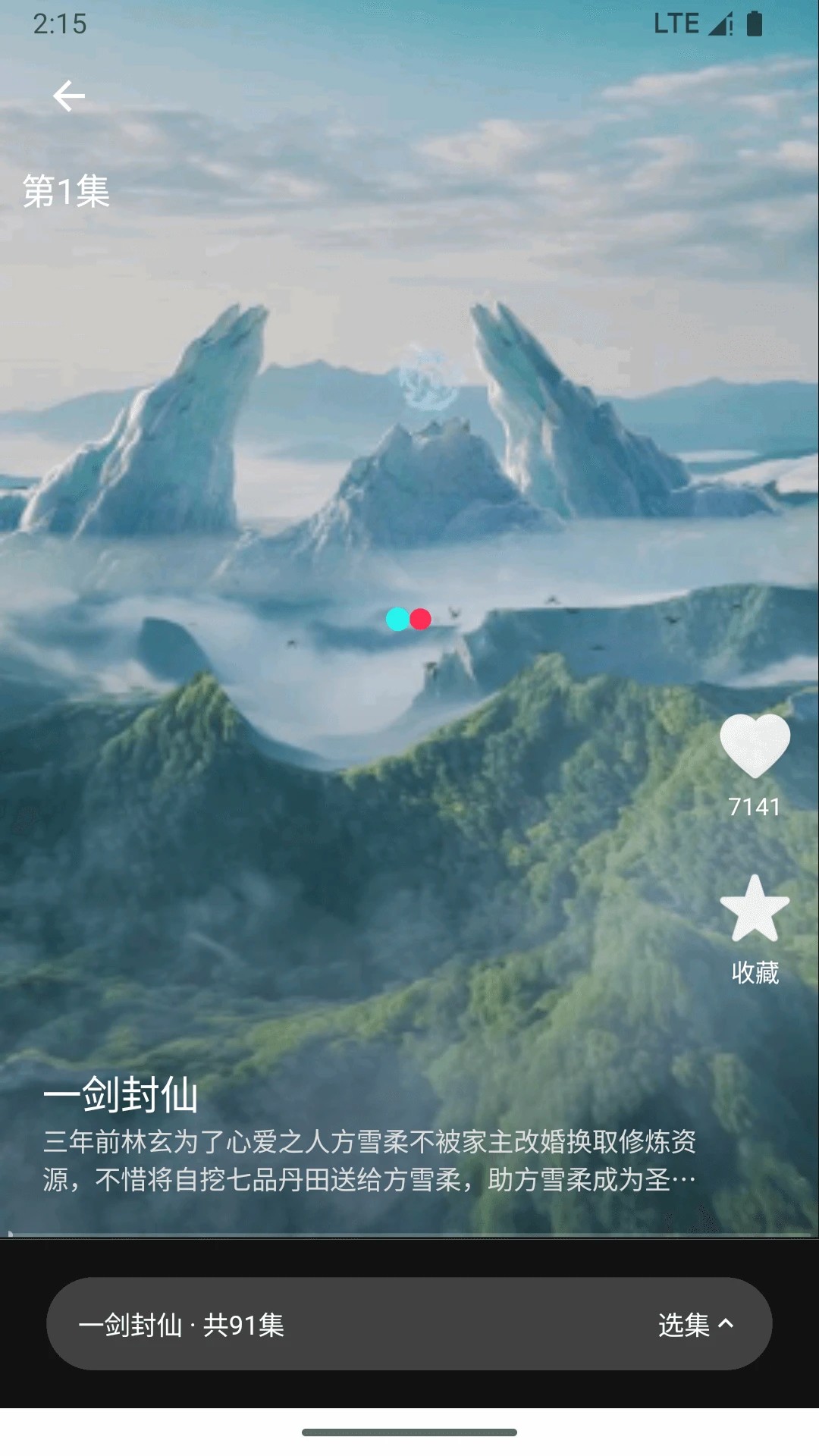Tap the up chevron beside 选集

pyautogui.click(x=724, y=1323)
